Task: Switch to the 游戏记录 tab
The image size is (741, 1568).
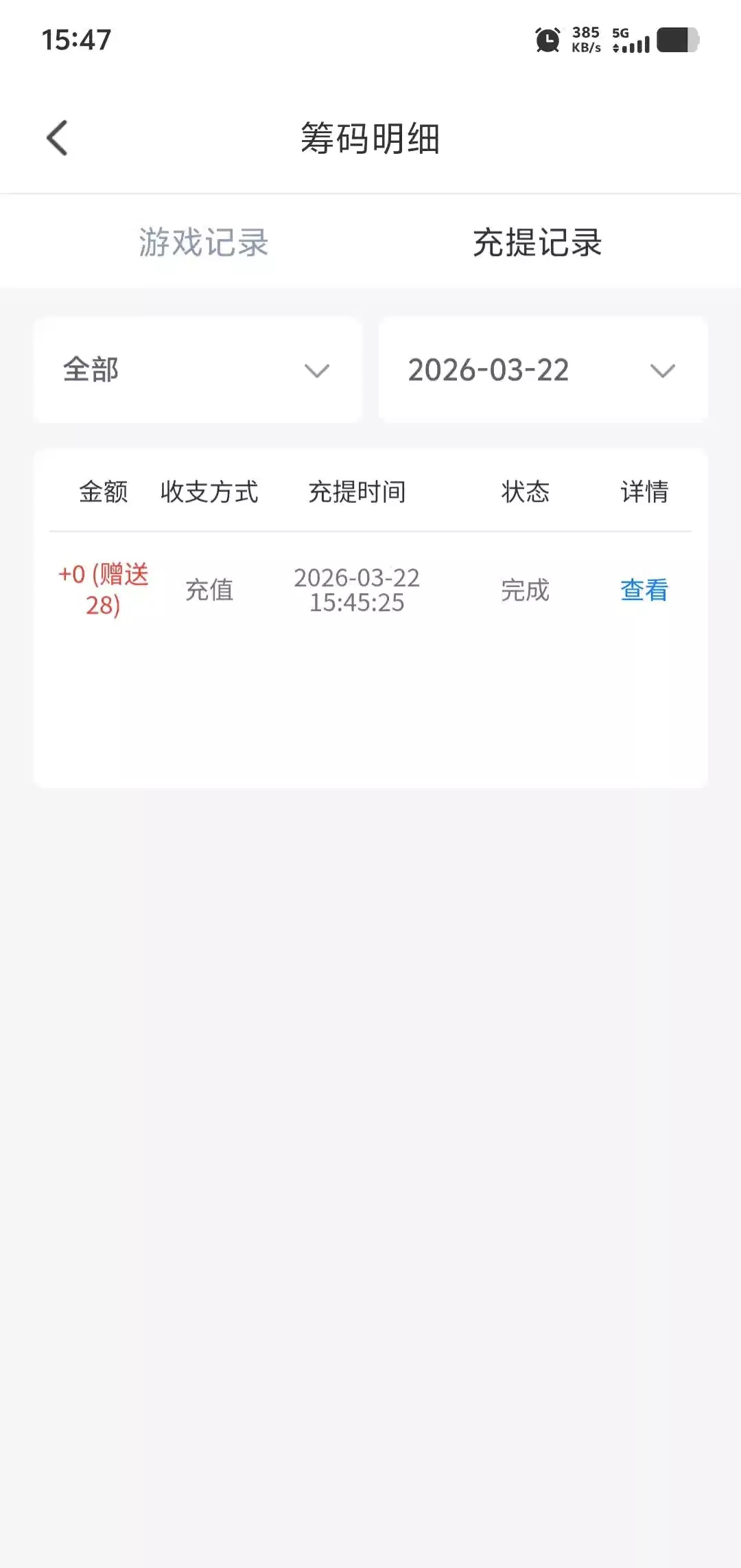Action: click(x=204, y=242)
